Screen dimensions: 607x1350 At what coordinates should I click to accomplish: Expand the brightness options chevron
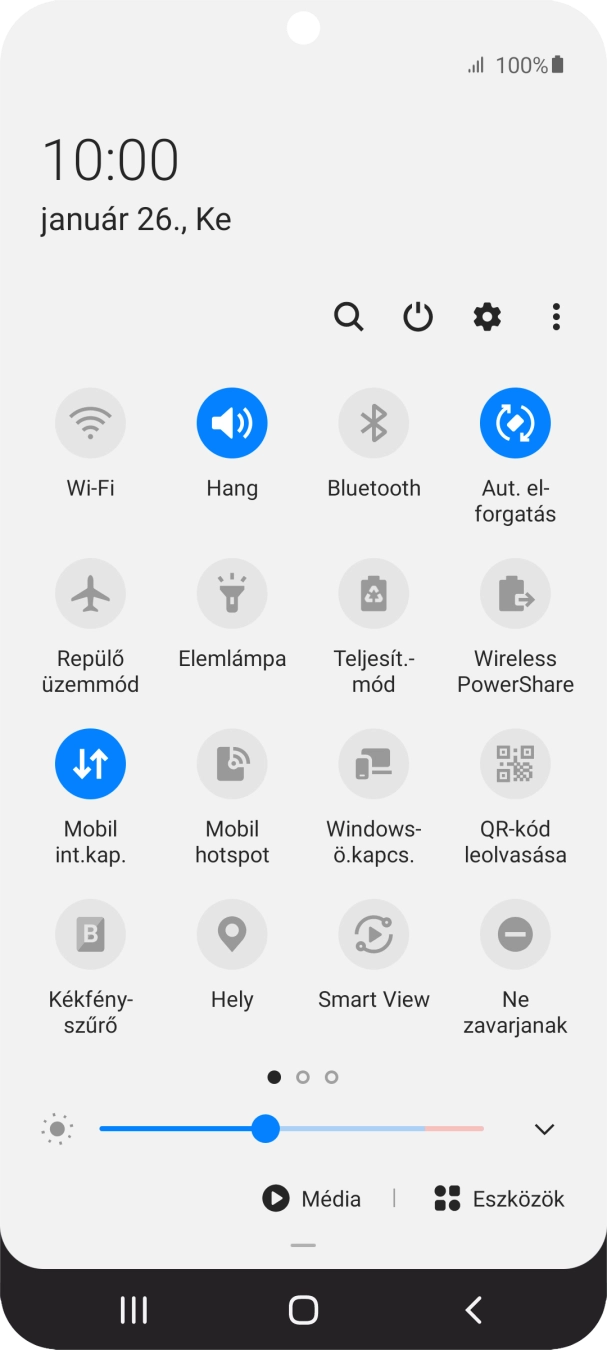pos(544,1130)
